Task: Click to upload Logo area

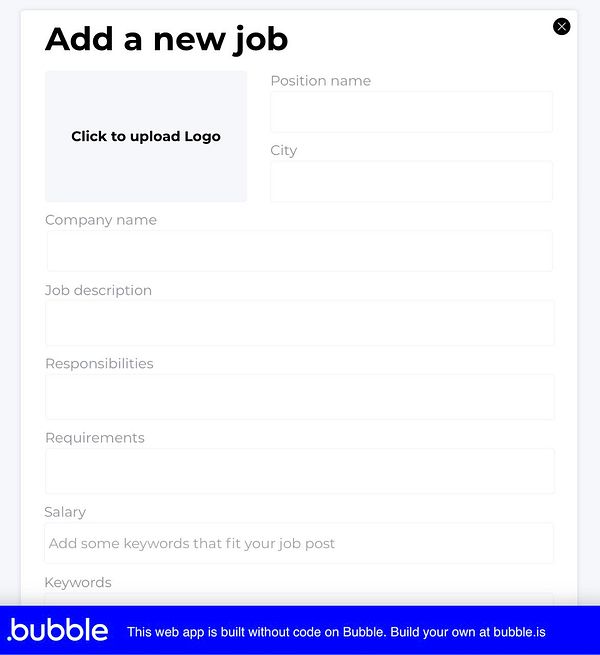Action: [x=146, y=136]
